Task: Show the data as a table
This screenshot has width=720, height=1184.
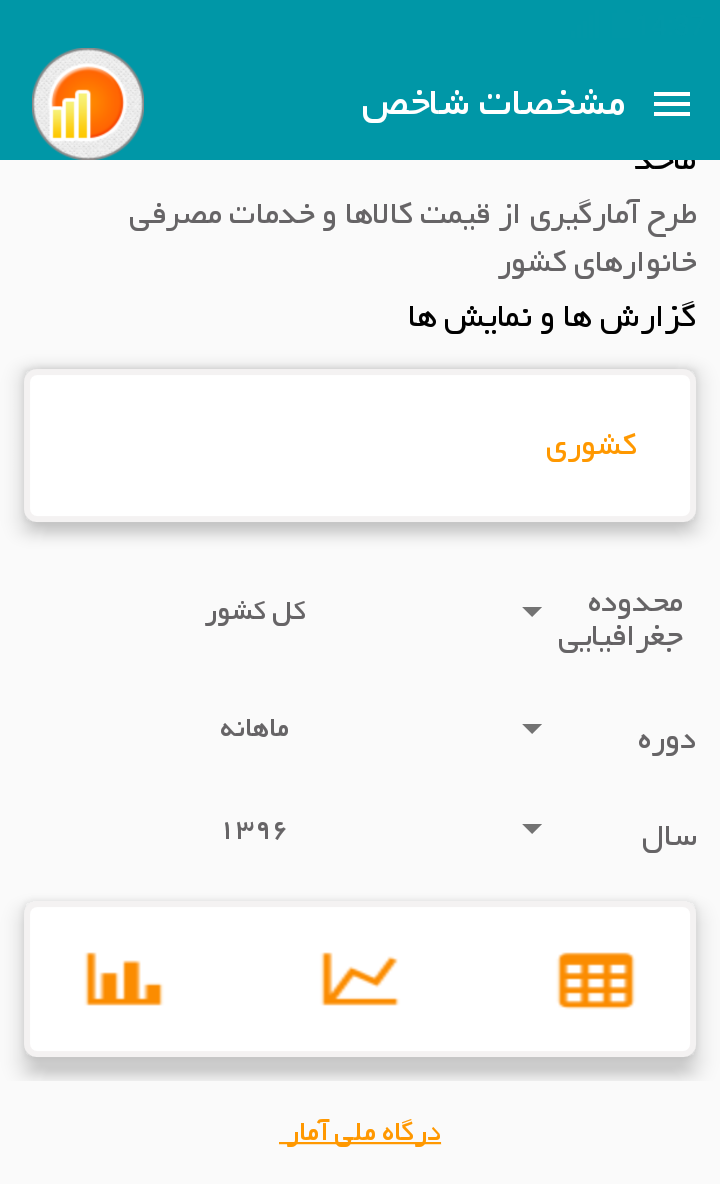Action: click(x=595, y=980)
